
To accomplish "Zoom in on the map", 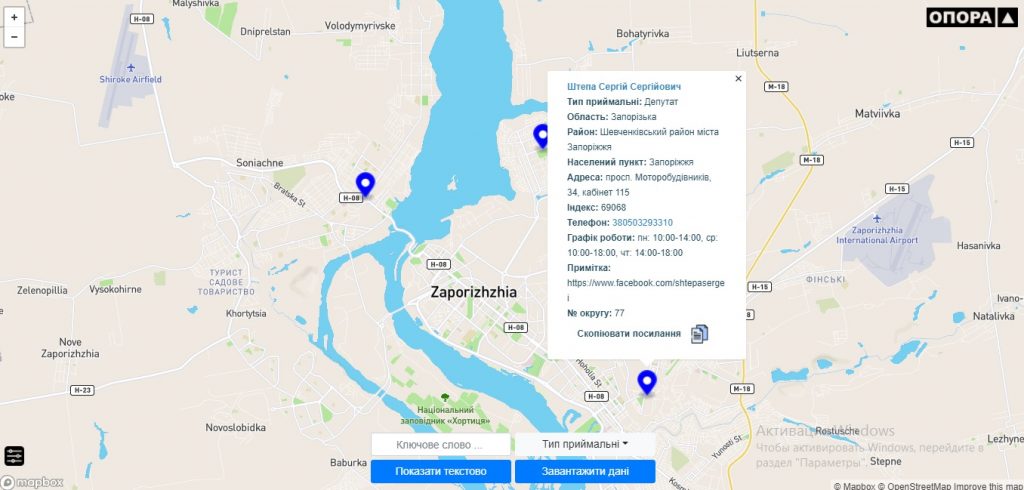I will tap(14, 17).
